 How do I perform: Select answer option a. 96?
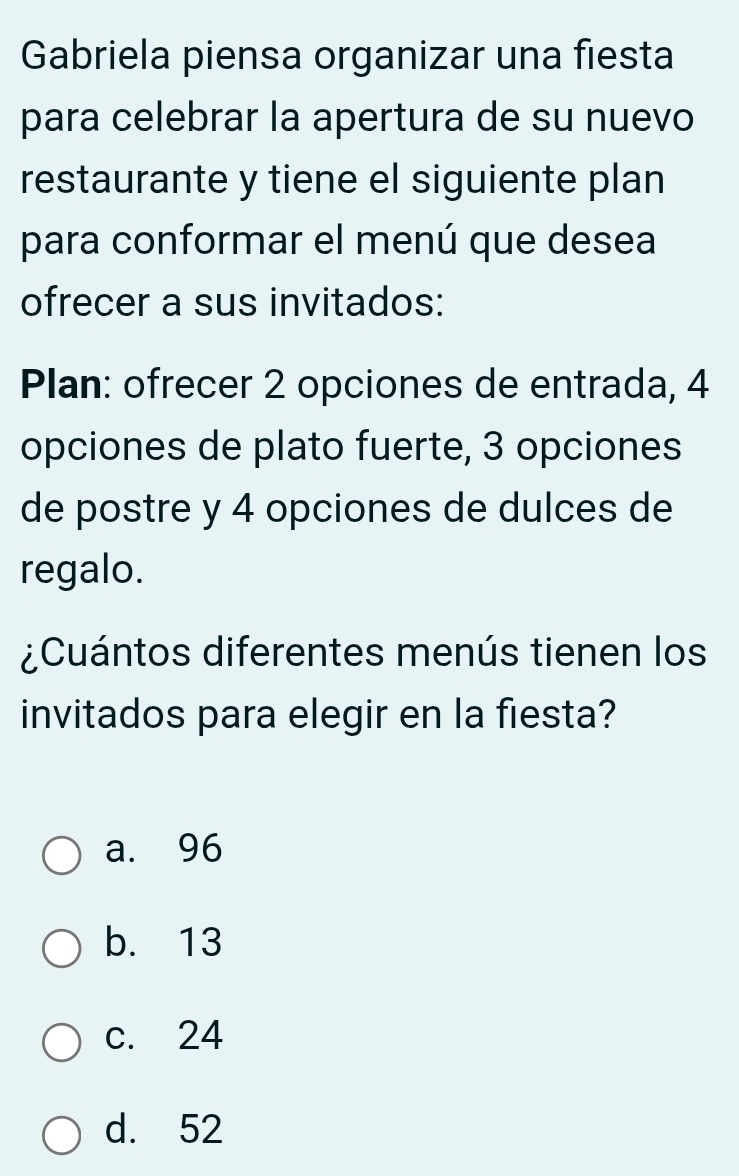click(62, 855)
